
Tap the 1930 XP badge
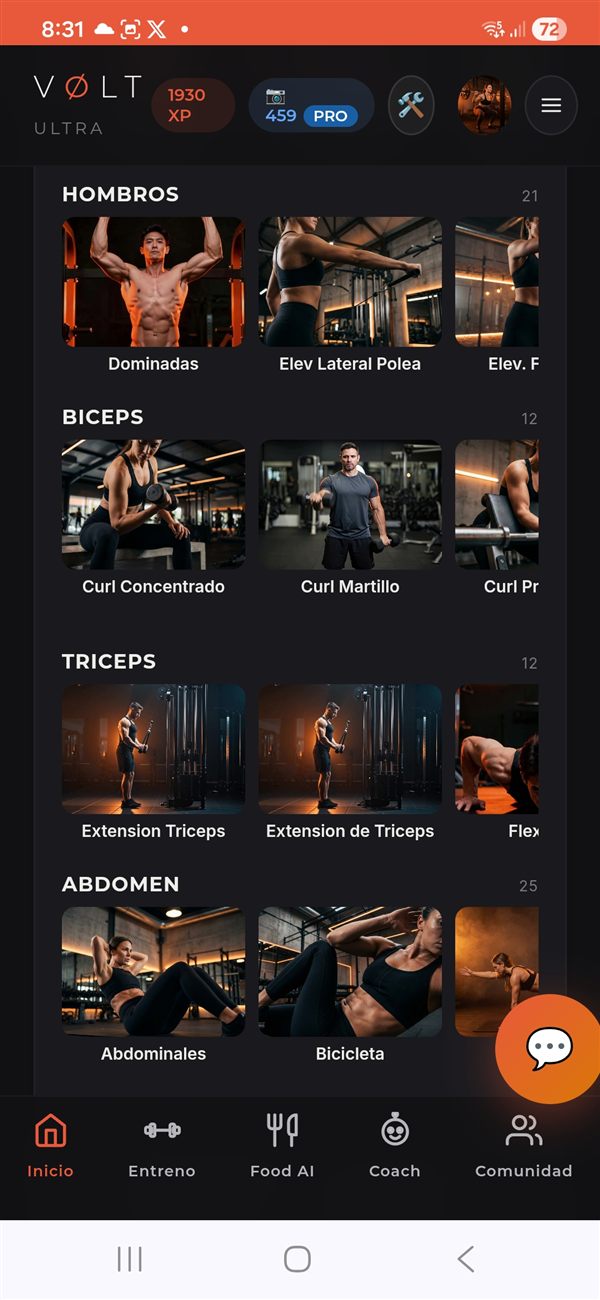[x=193, y=105]
